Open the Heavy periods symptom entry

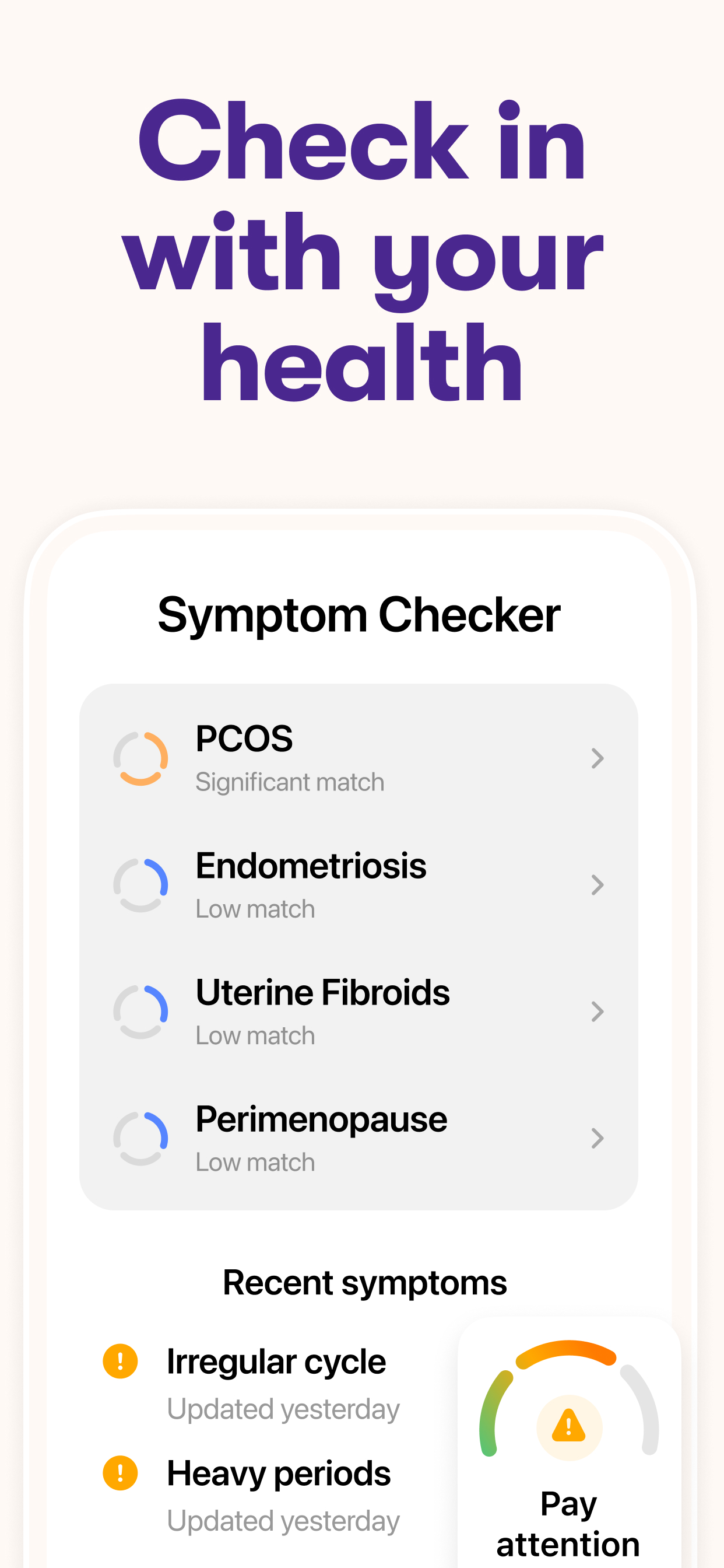279,1472
